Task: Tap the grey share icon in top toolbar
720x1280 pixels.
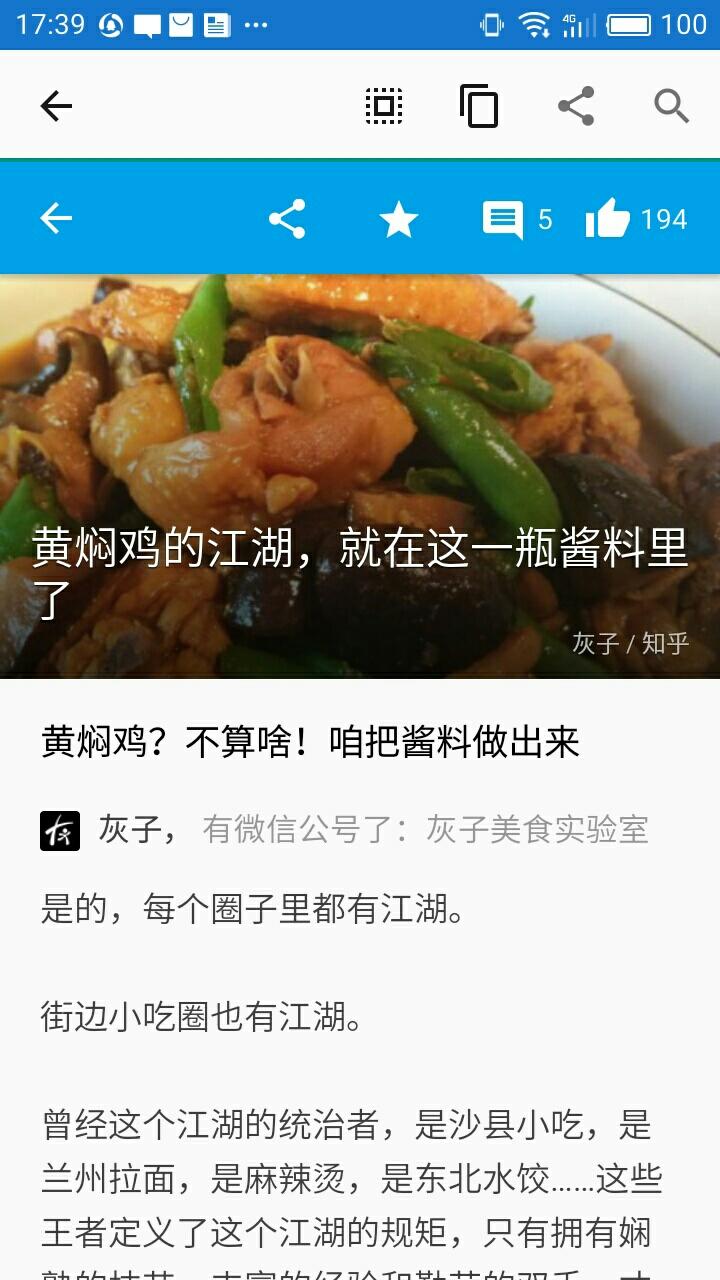Action: click(x=576, y=106)
